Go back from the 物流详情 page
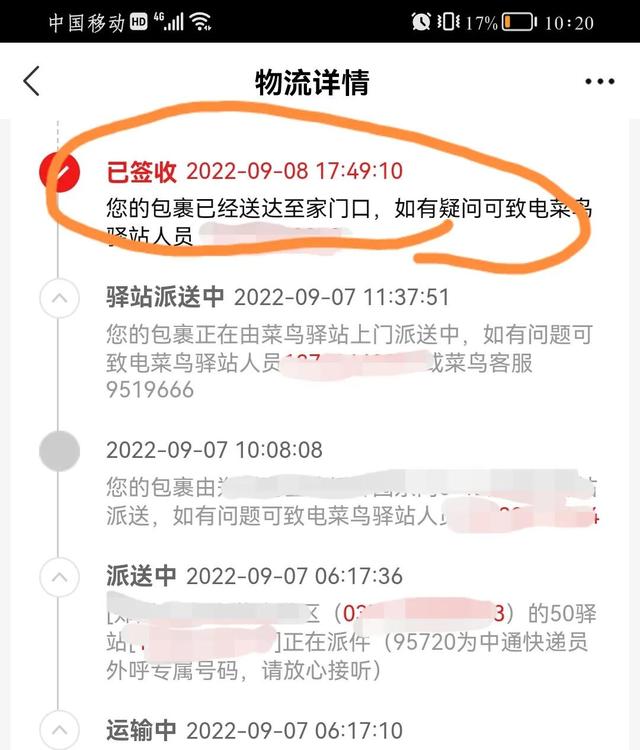Screen dimensions: 640x750 point(32,81)
